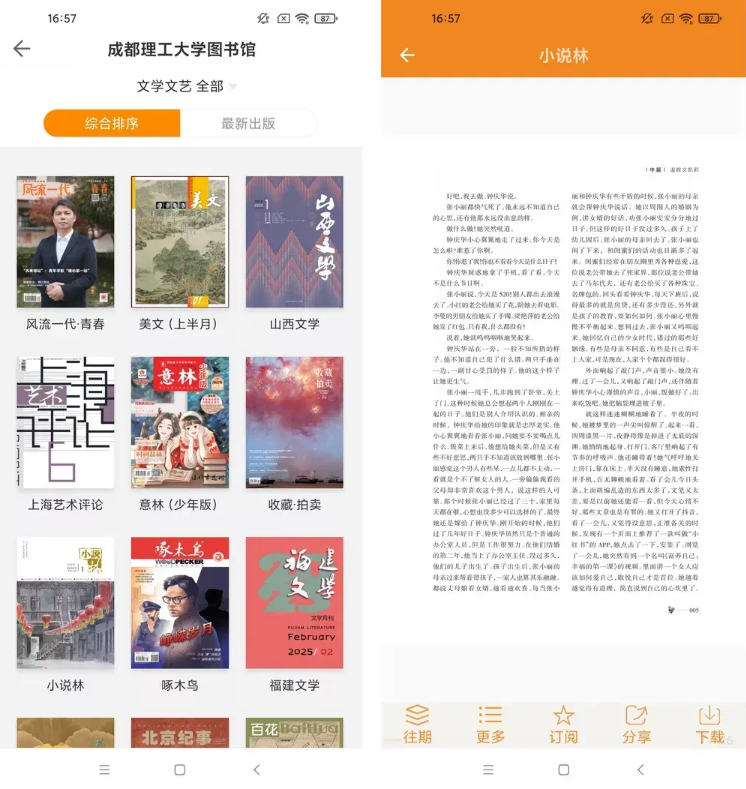Viewport: 746px width, 789px height.
Task: Tap the back arrow in 小说林 reader
Action: pos(407,55)
